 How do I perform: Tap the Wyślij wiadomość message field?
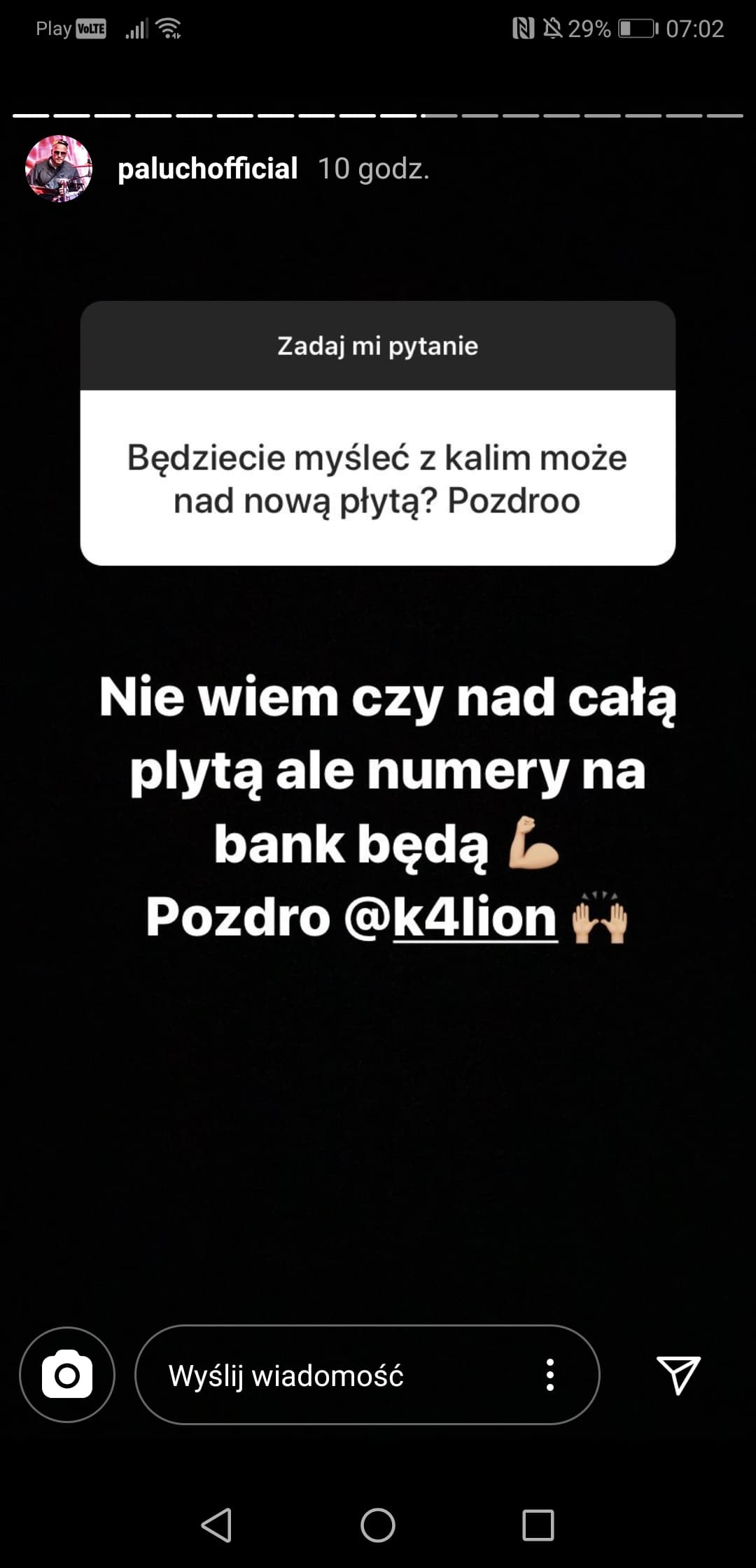coord(367,1375)
